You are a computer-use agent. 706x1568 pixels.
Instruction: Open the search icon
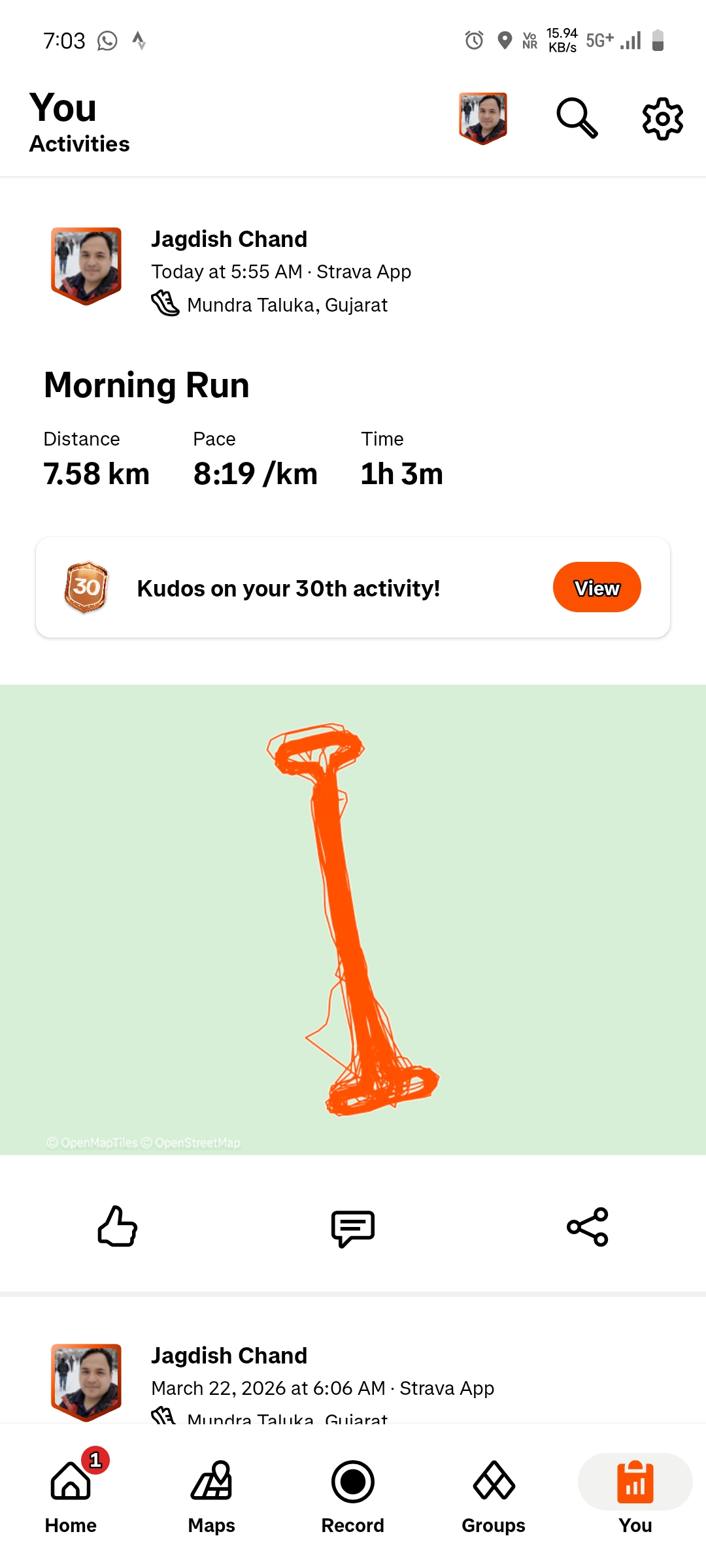click(577, 118)
